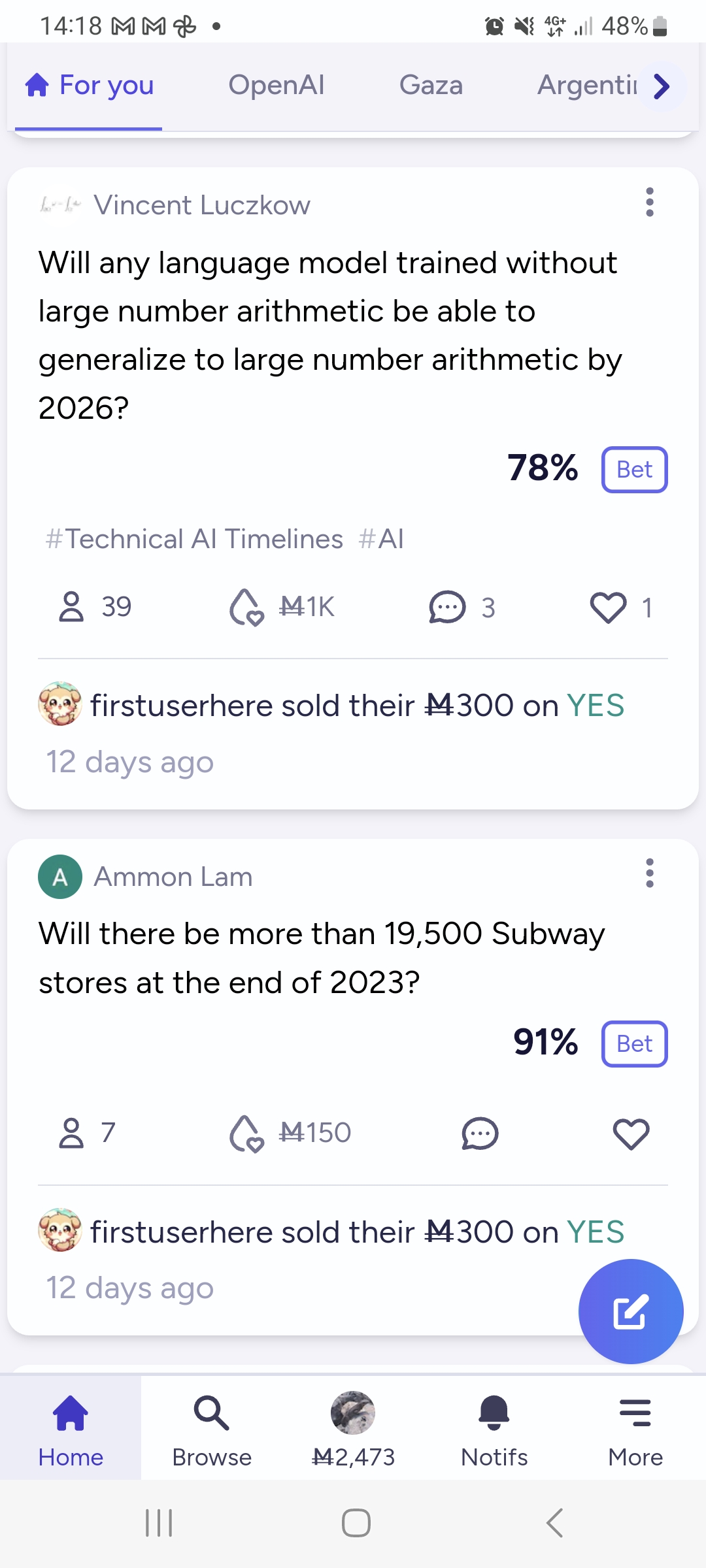Switch to the OpenAI topic tab
The height and width of the screenshot is (1568, 706).
pos(276,86)
